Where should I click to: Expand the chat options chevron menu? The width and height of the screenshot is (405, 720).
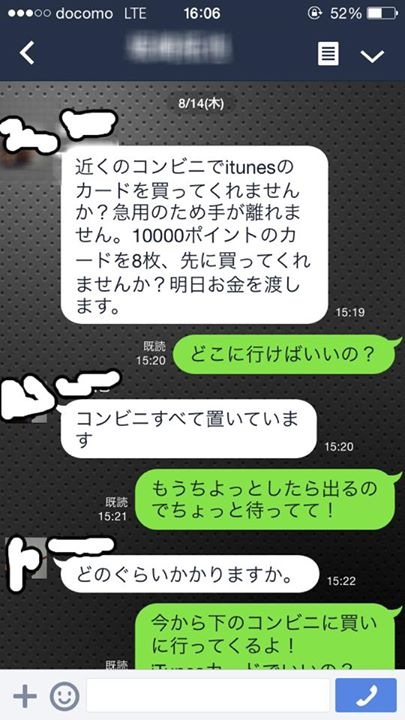[372, 56]
